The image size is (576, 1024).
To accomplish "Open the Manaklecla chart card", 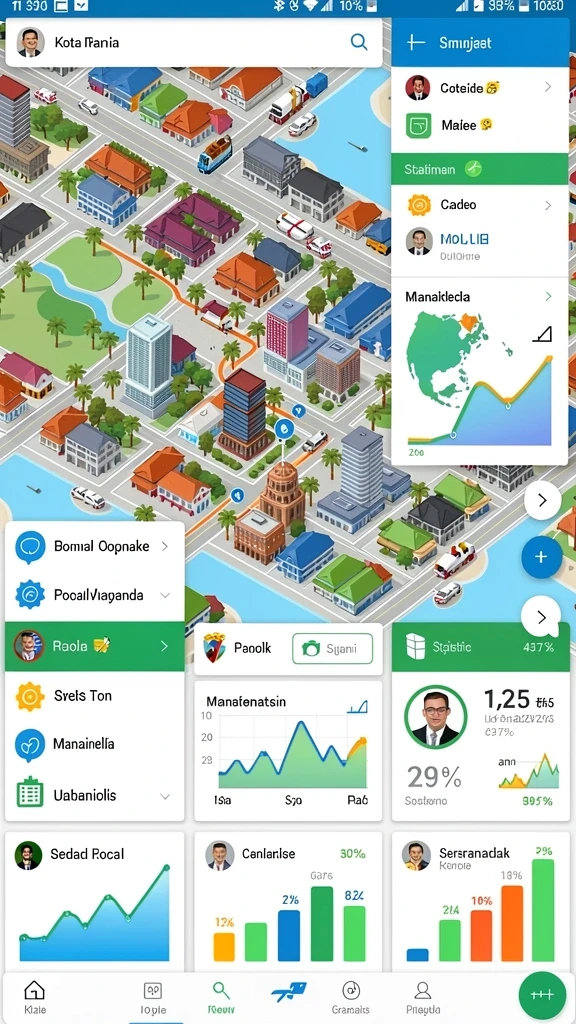I will 479,371.
